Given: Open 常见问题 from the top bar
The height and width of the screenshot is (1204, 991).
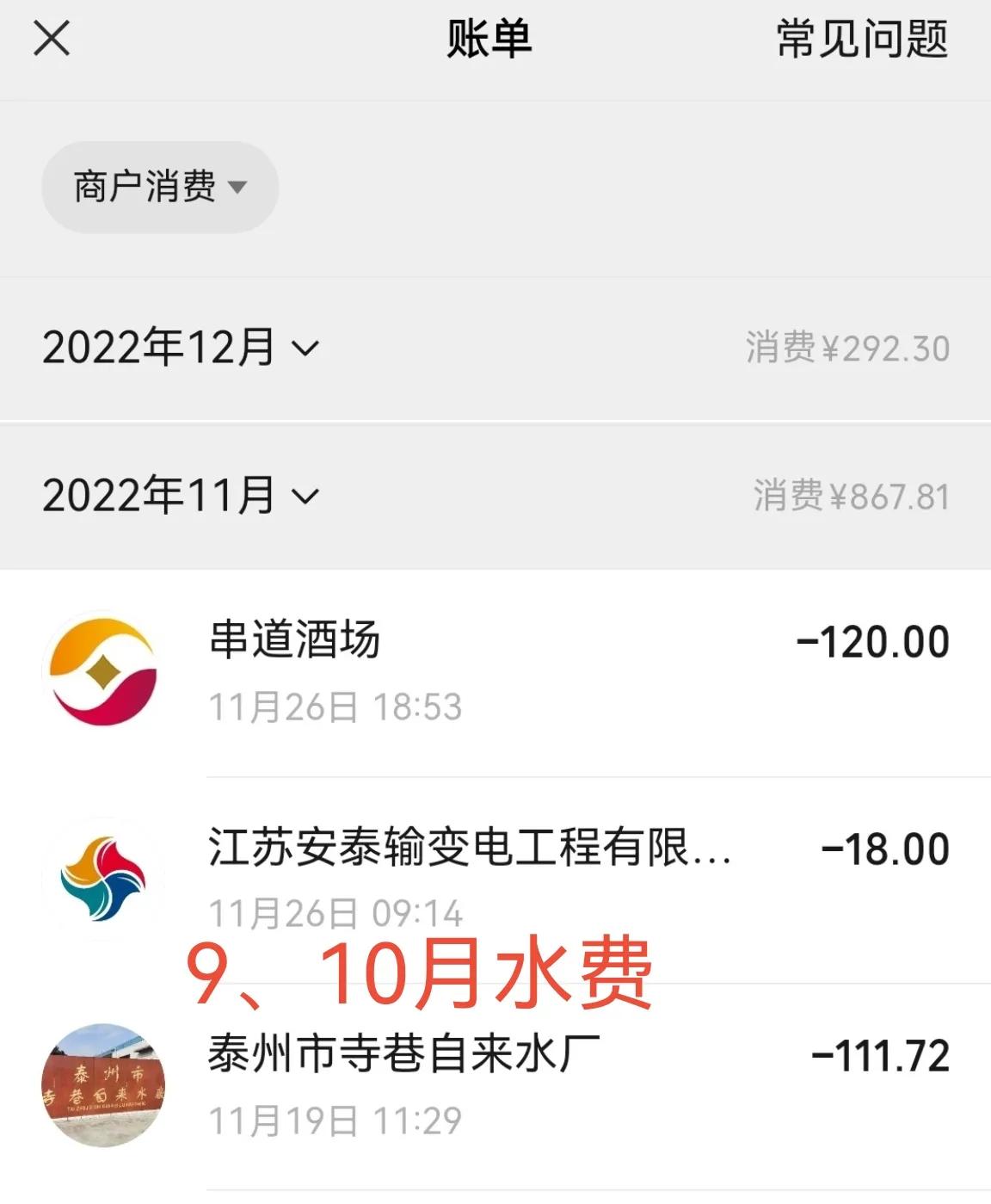Looking at the screenshot, I should [x=860, y=40].
